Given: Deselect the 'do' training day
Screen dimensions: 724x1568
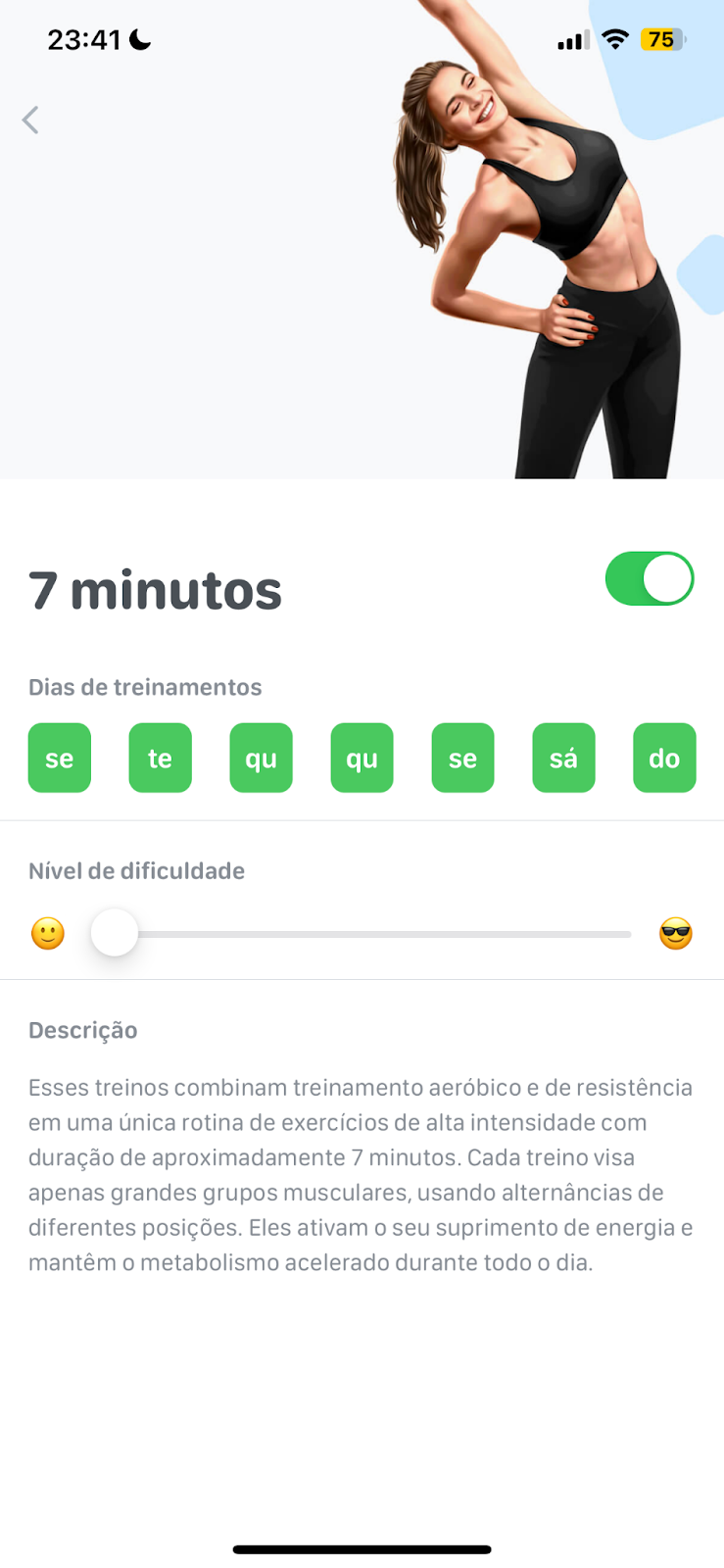Looking at the screenshot, I should pyautogui.click(x=664, y=758).
